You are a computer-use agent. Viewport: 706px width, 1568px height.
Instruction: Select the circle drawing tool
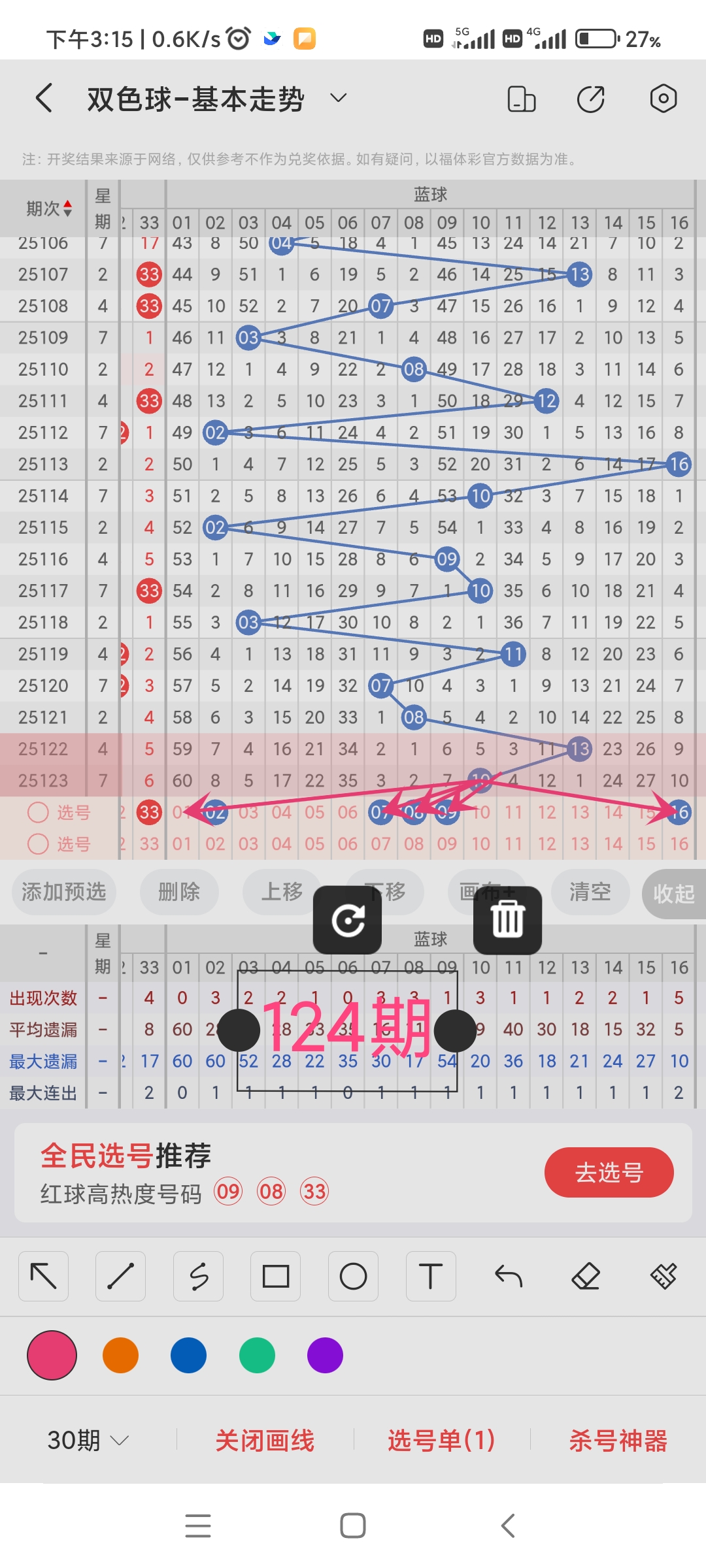point(353,1275)
